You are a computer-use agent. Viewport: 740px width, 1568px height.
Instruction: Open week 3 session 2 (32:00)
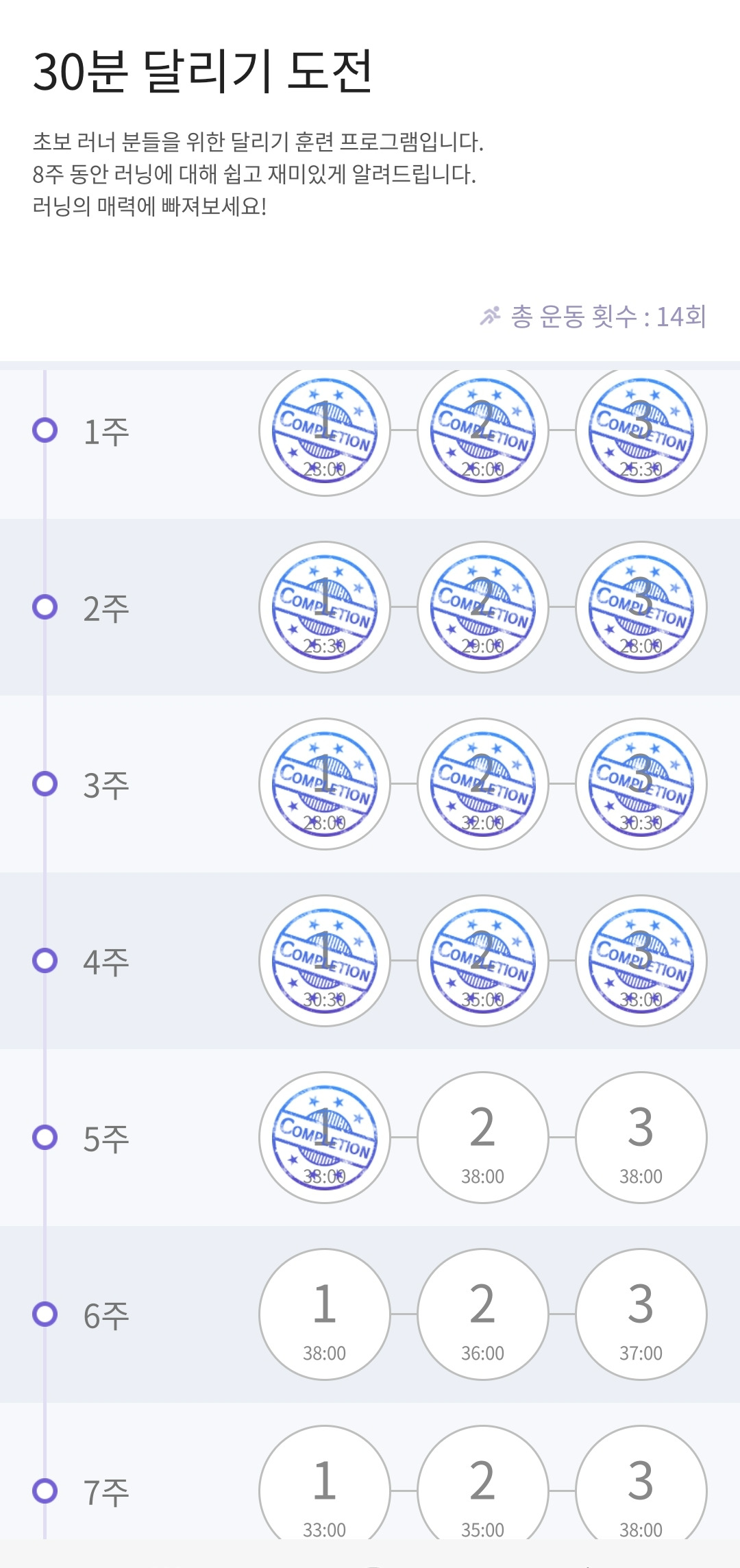[482, 784]
